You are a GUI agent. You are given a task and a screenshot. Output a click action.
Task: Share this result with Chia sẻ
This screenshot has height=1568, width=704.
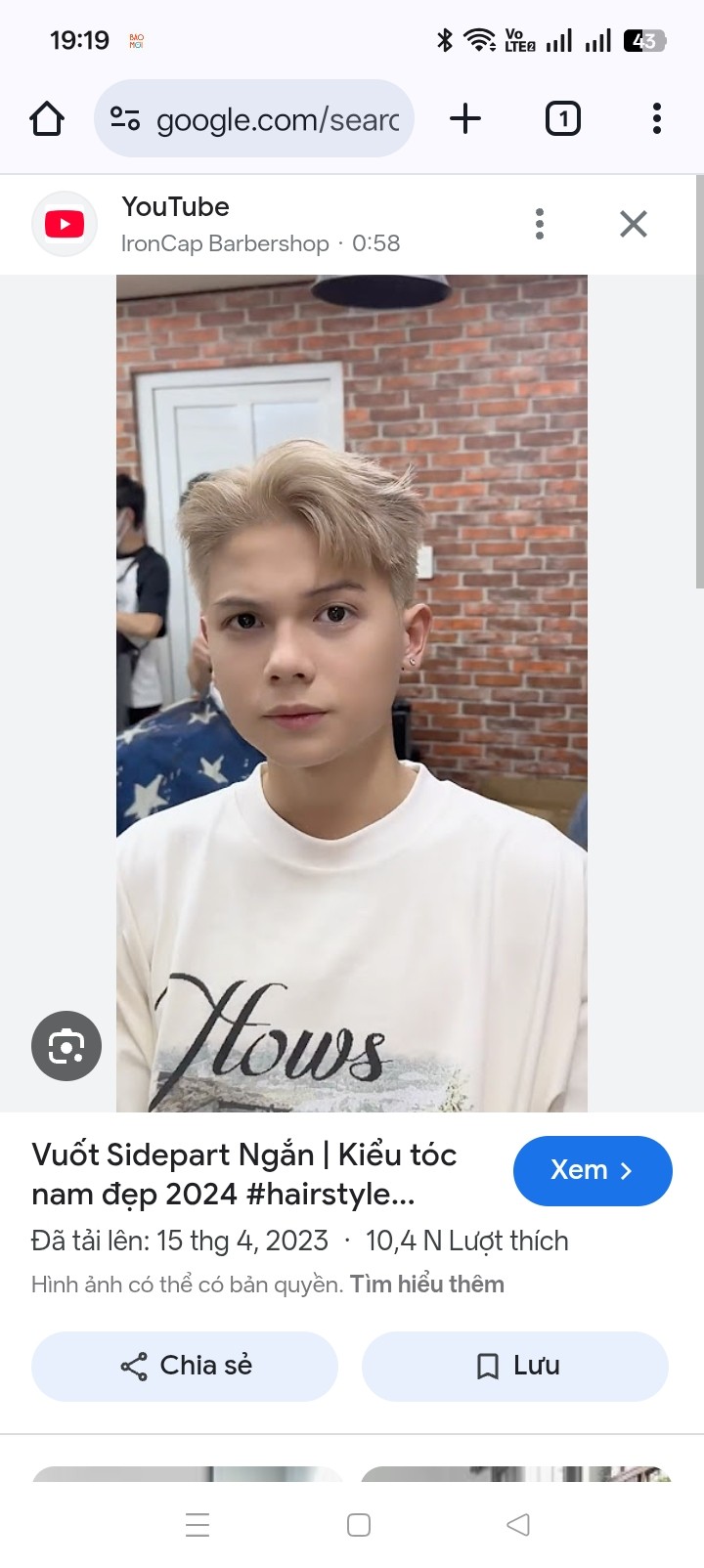point(185,1366)
